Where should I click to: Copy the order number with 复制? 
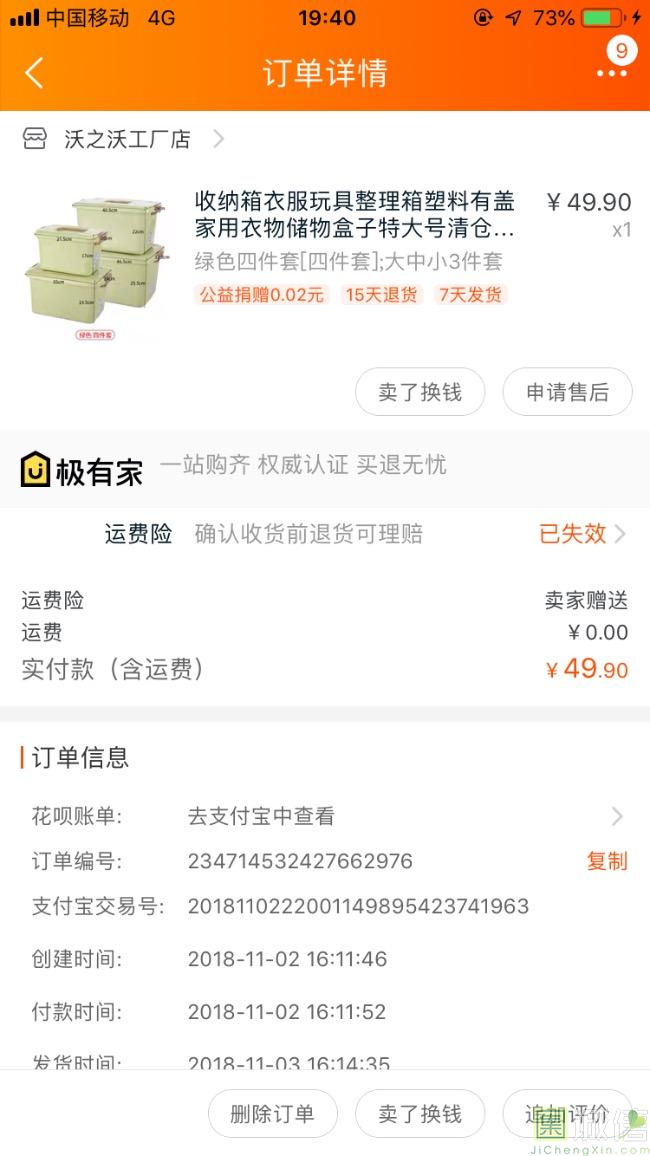tap(606, 861)
